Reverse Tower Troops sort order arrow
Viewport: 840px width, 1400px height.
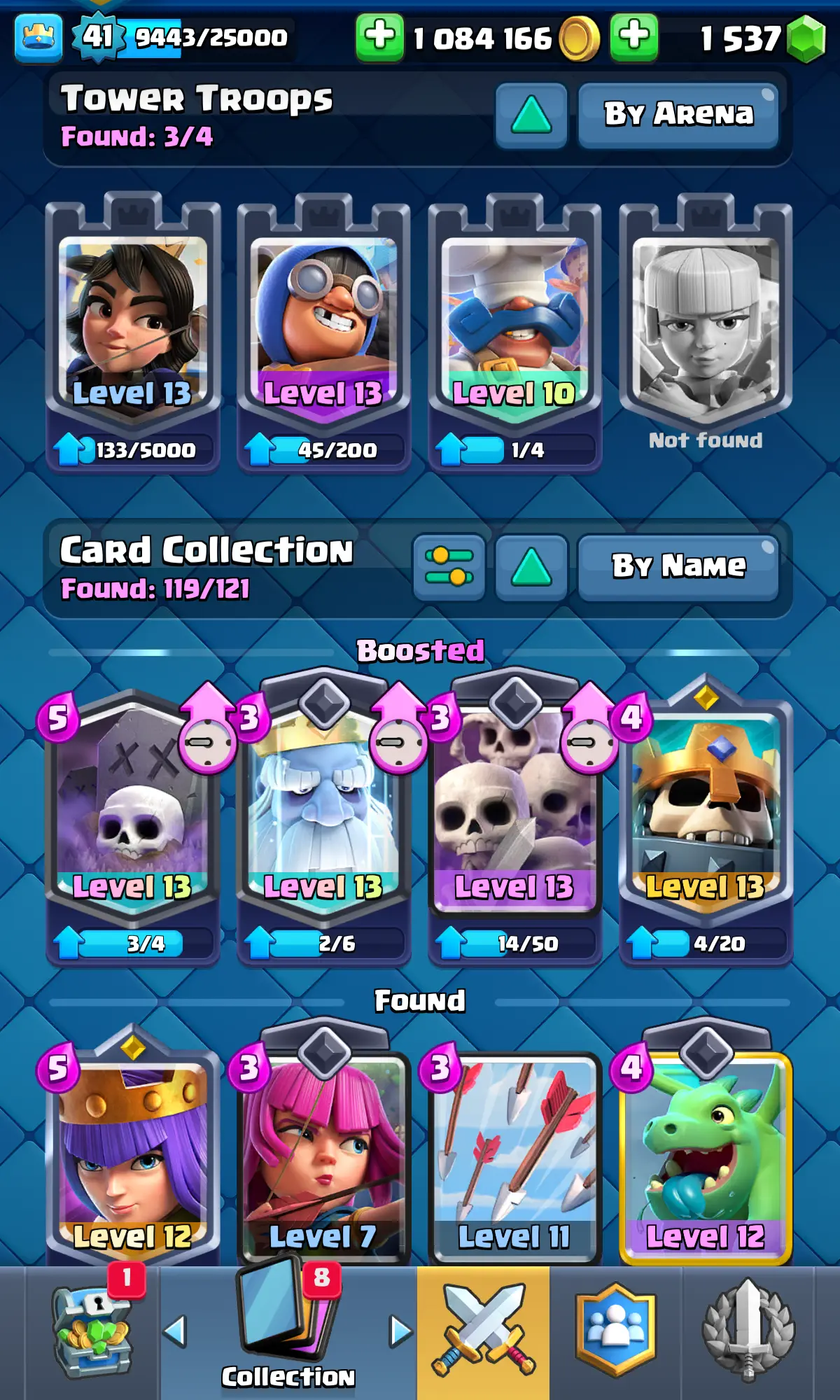[x=531, y=115]
